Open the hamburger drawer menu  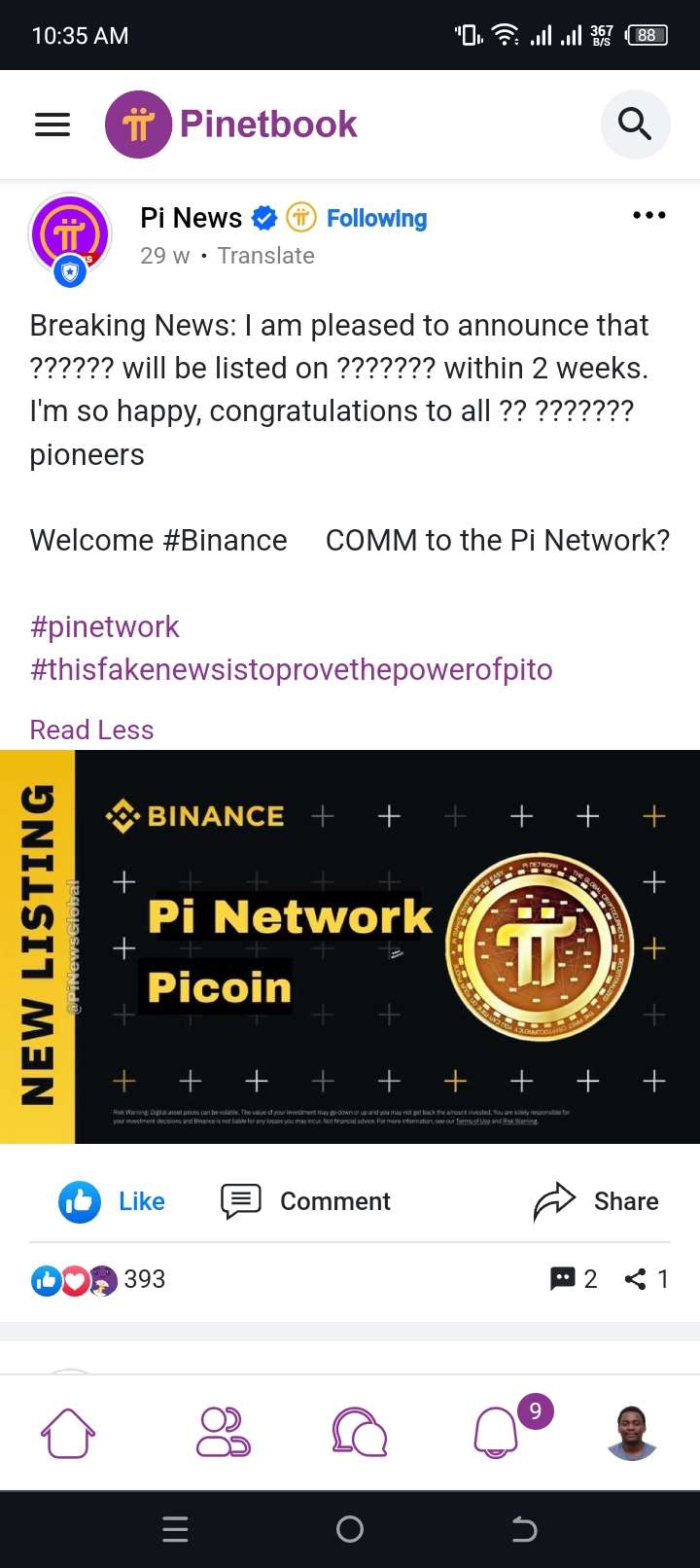[52, 125]
